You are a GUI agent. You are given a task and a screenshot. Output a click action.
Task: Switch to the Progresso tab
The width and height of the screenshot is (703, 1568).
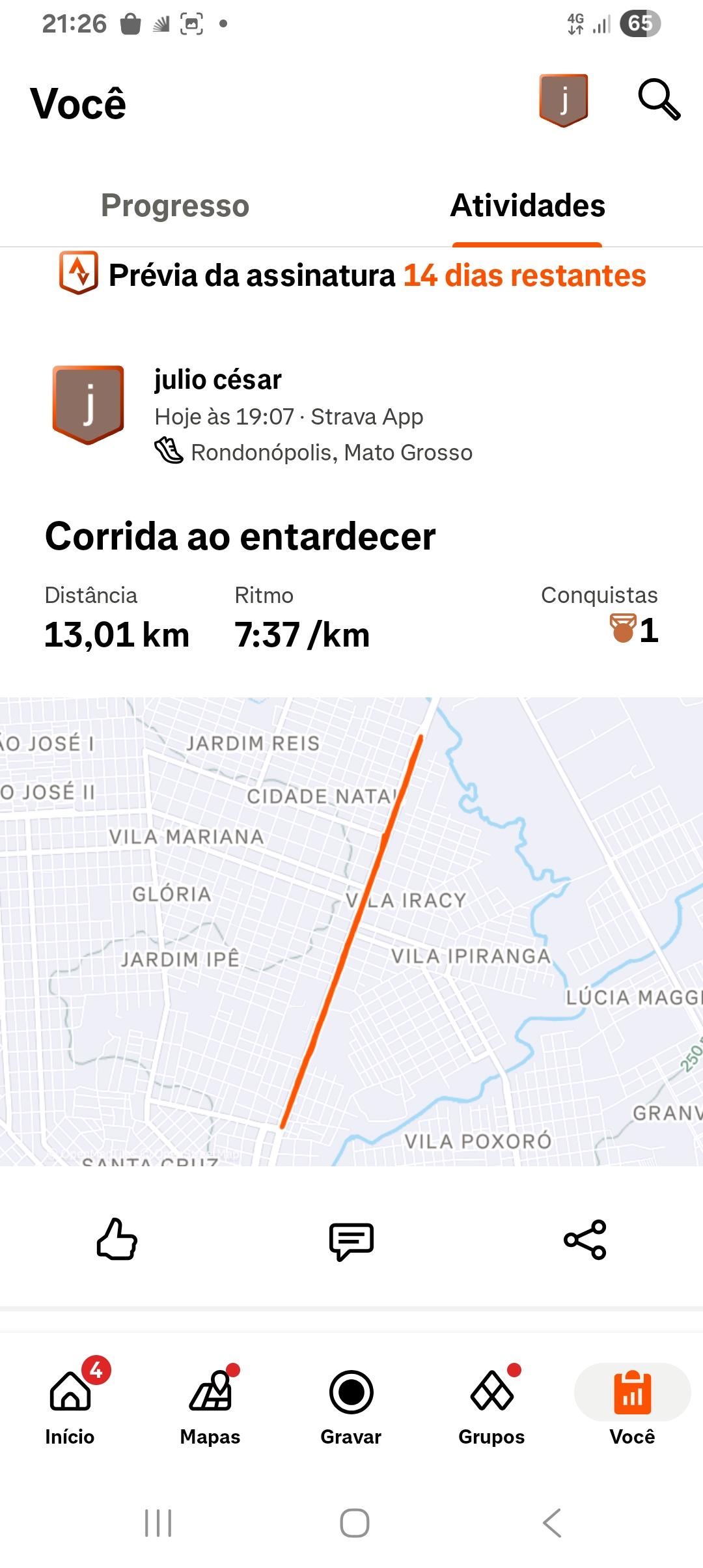point(175,206)
